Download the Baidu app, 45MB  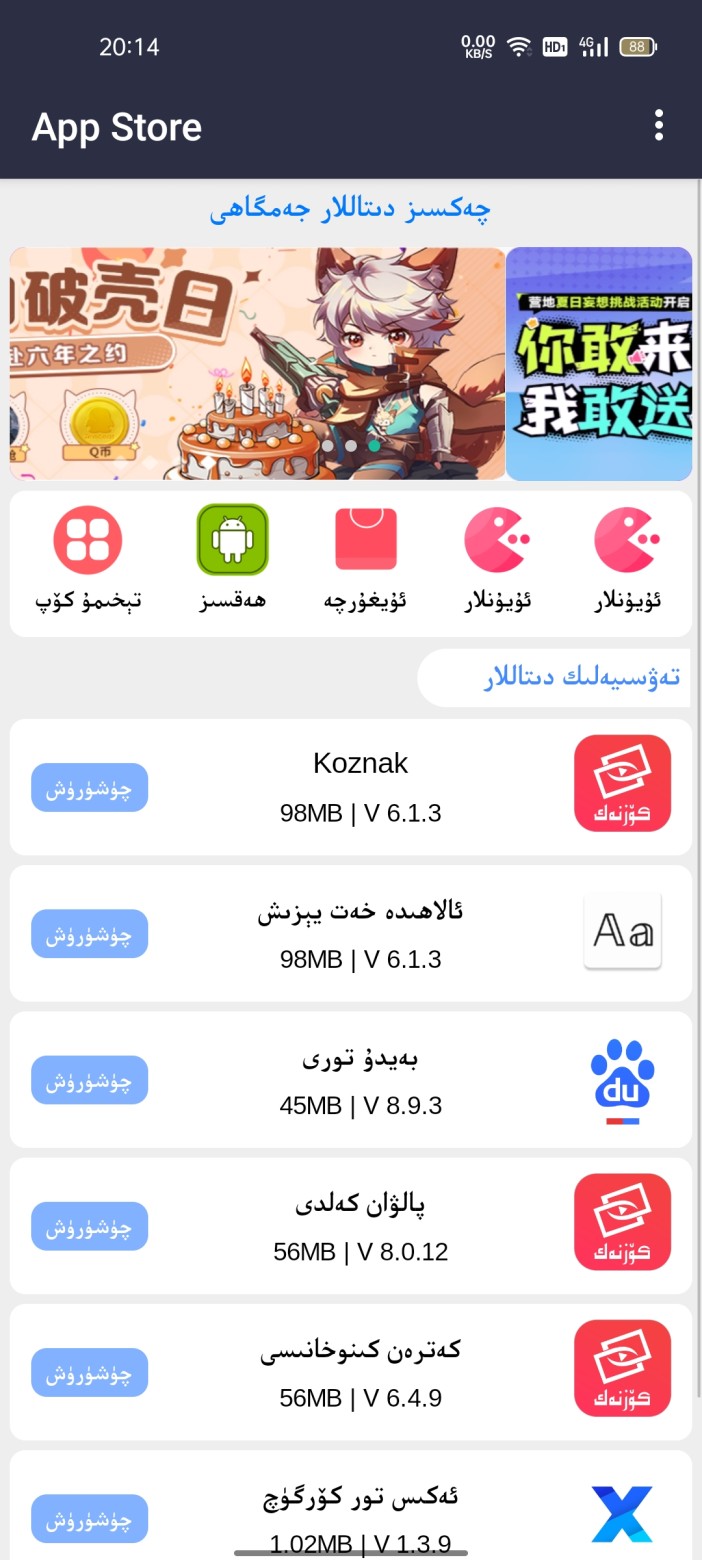click(89, 1080)
